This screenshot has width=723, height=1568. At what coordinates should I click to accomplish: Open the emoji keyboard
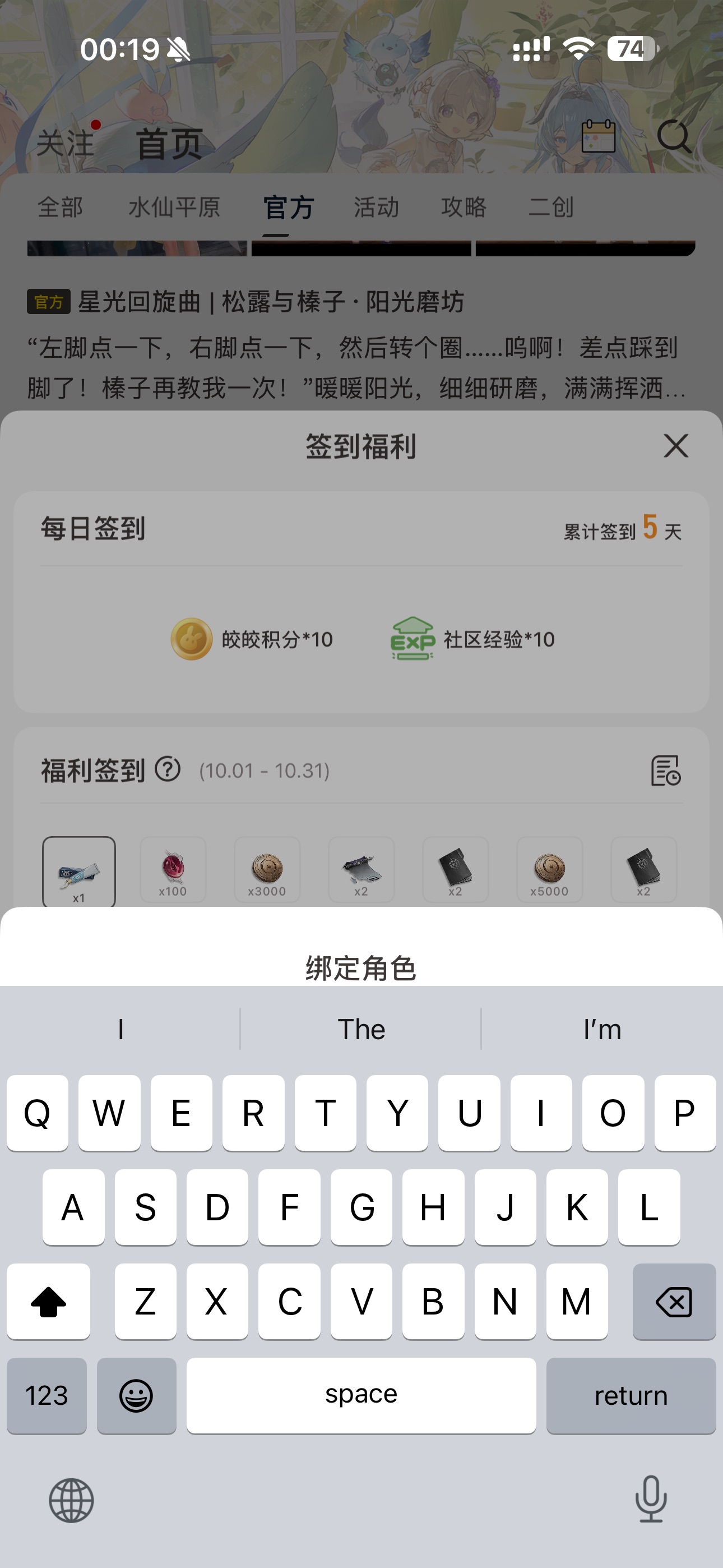[x=136, y=1395]
